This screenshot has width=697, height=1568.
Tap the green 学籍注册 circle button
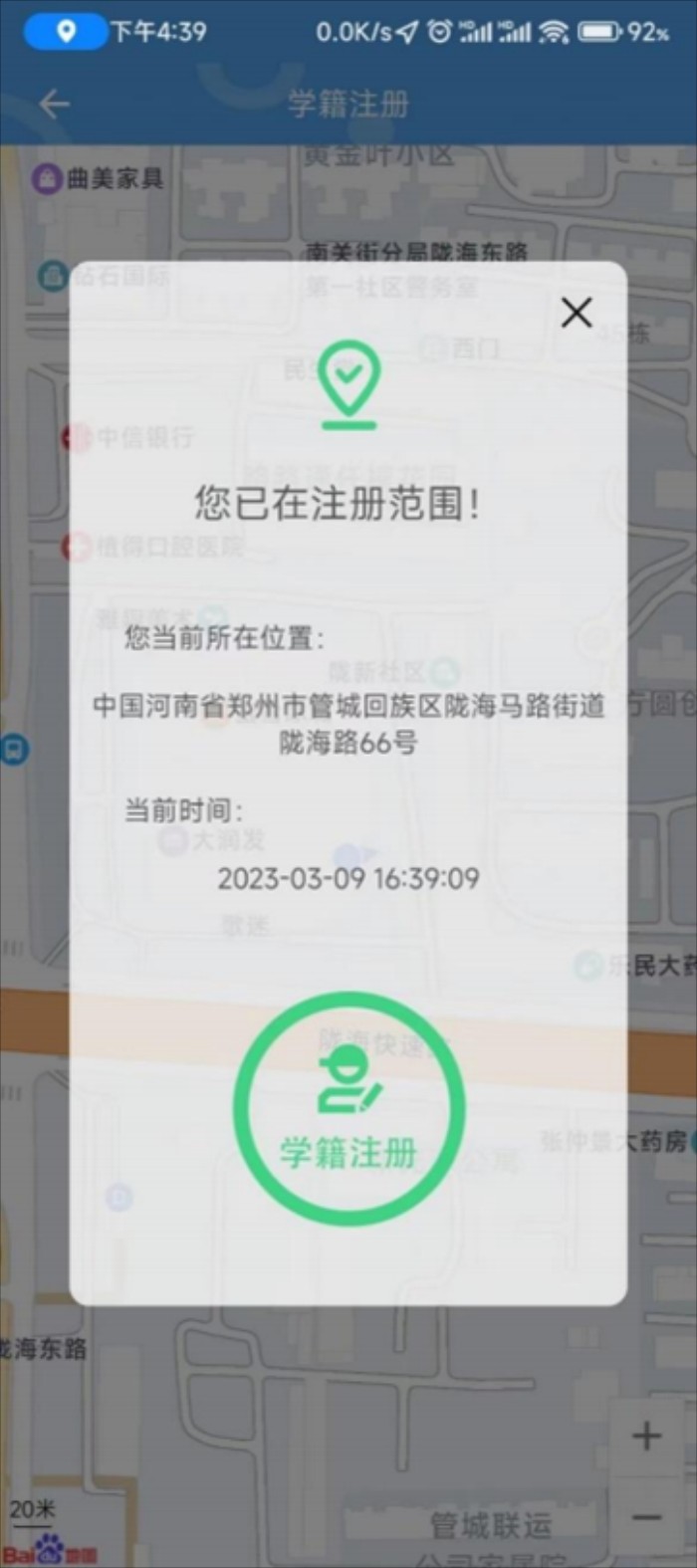click(348, 1108)
